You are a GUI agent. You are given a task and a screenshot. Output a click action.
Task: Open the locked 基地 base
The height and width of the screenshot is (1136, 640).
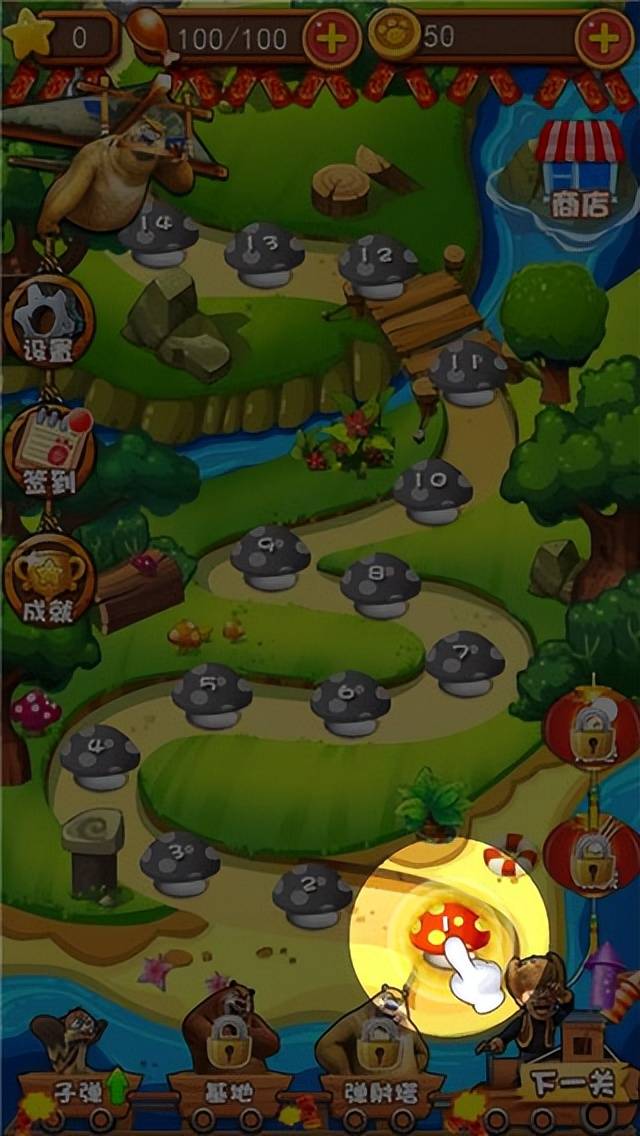[x=228, y=1060]
